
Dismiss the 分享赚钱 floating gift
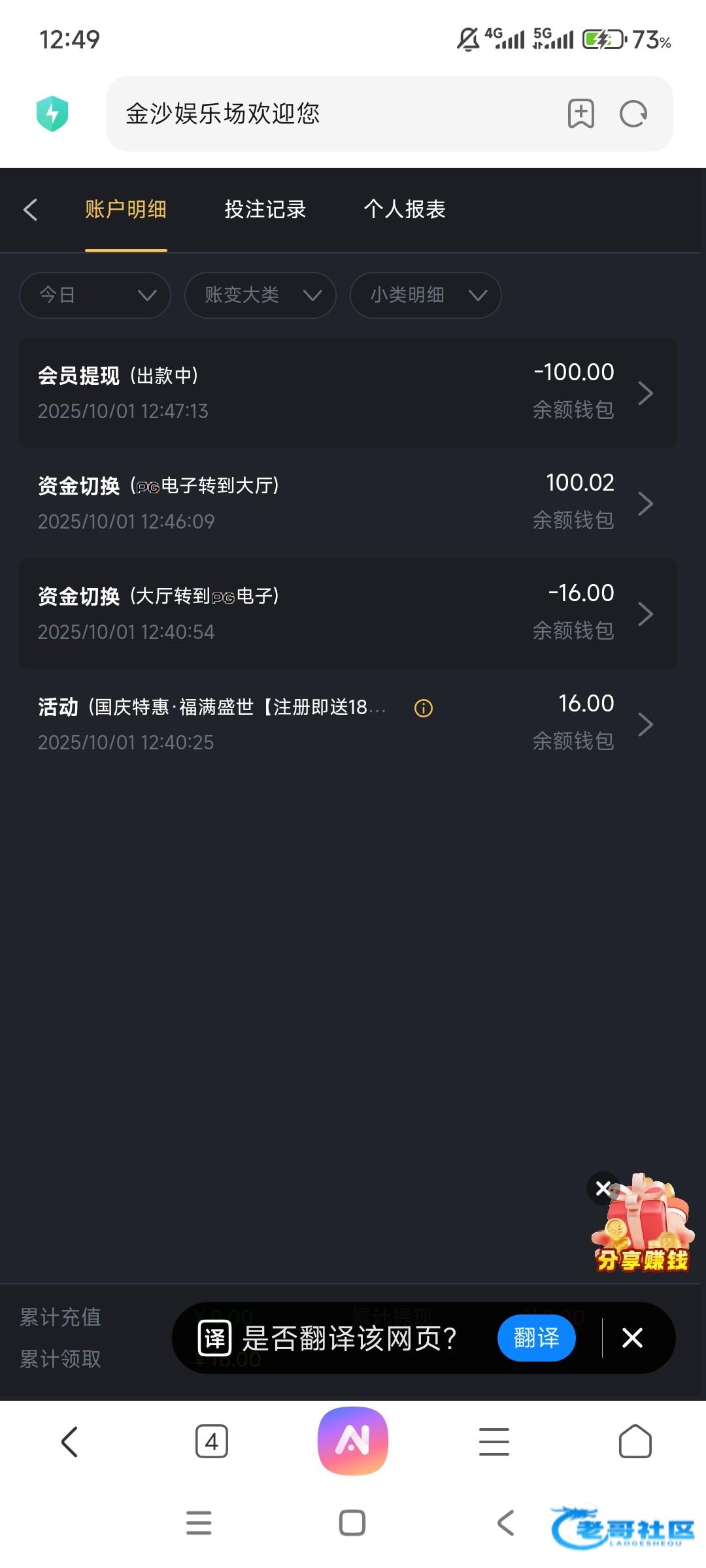point(603,1188)
